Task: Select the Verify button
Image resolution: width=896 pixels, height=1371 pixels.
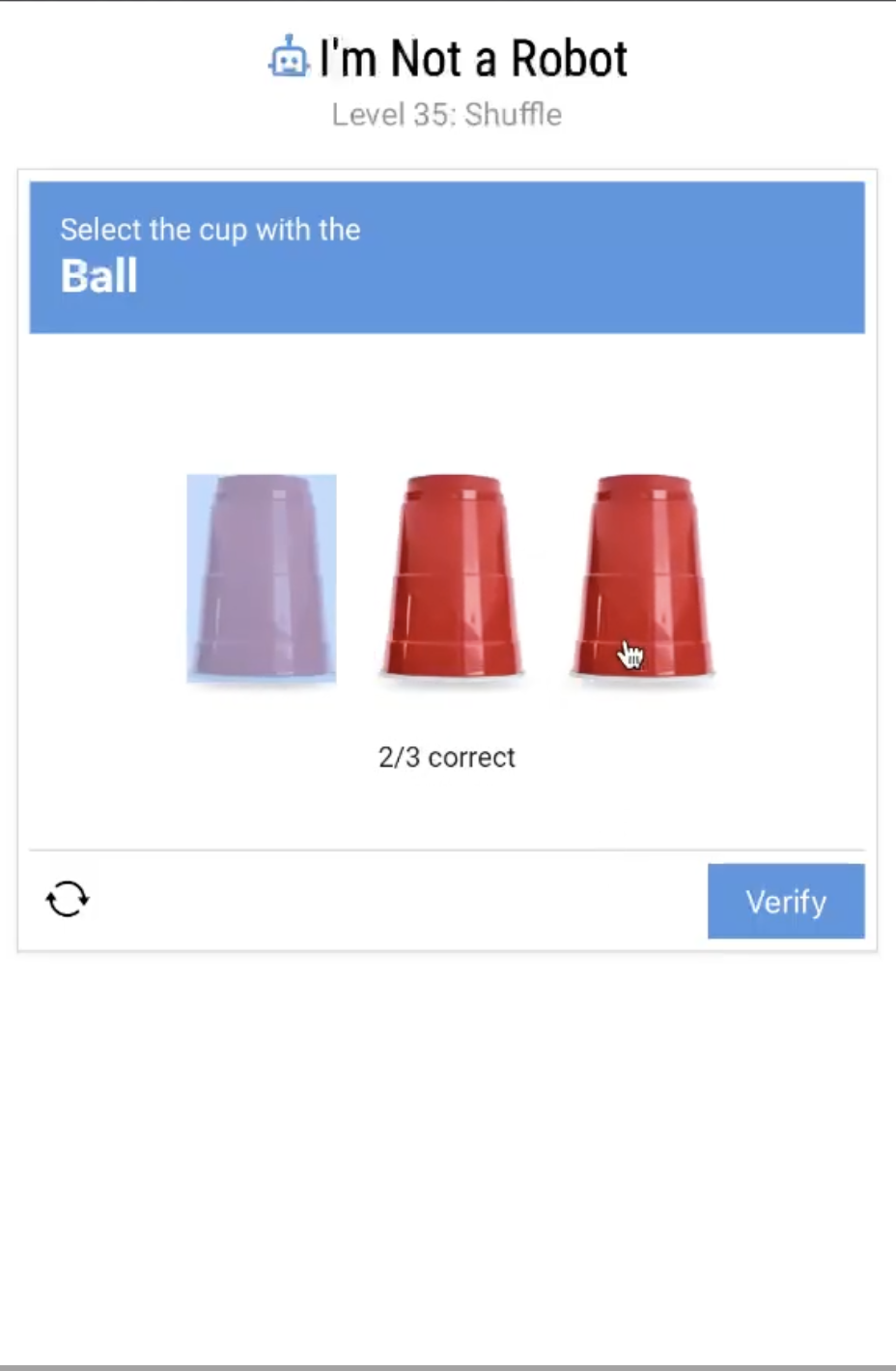Action: click(x=785, y=900)
